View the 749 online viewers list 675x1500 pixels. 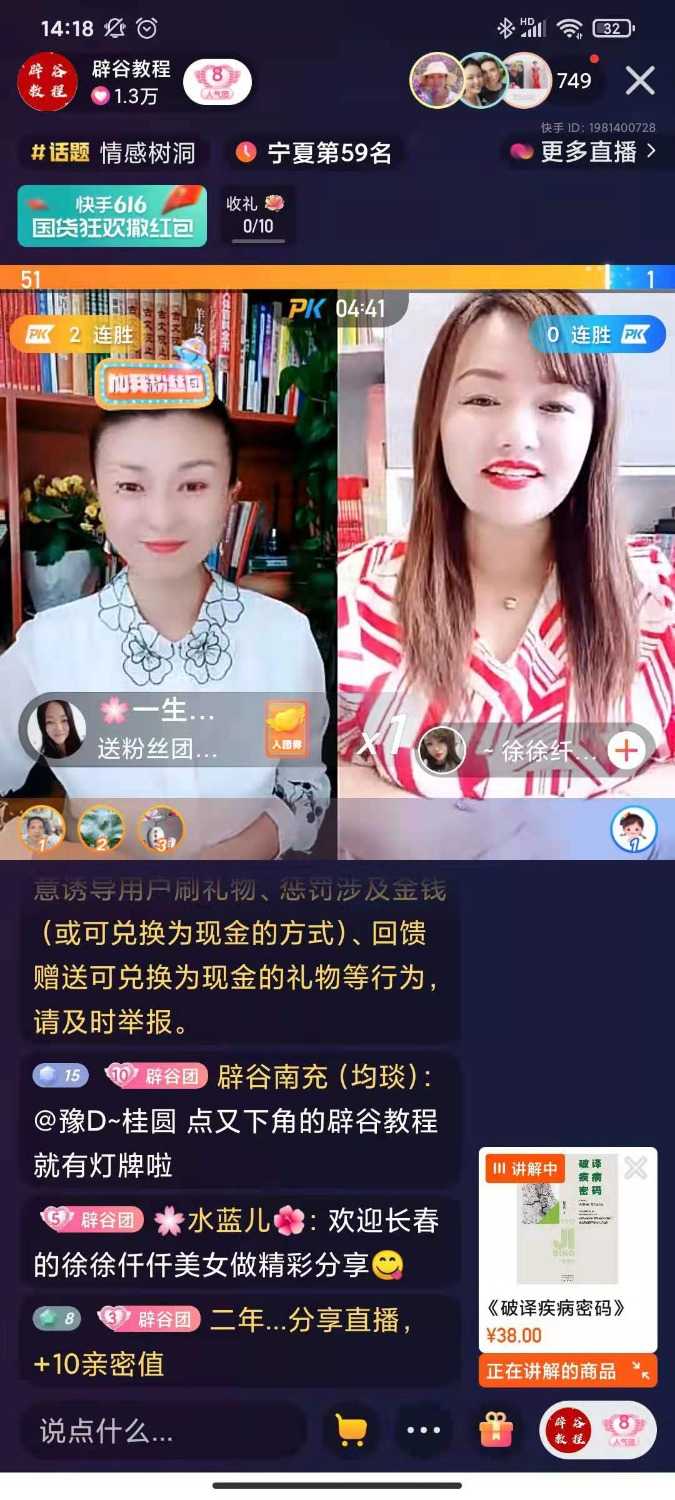point(574,81)
